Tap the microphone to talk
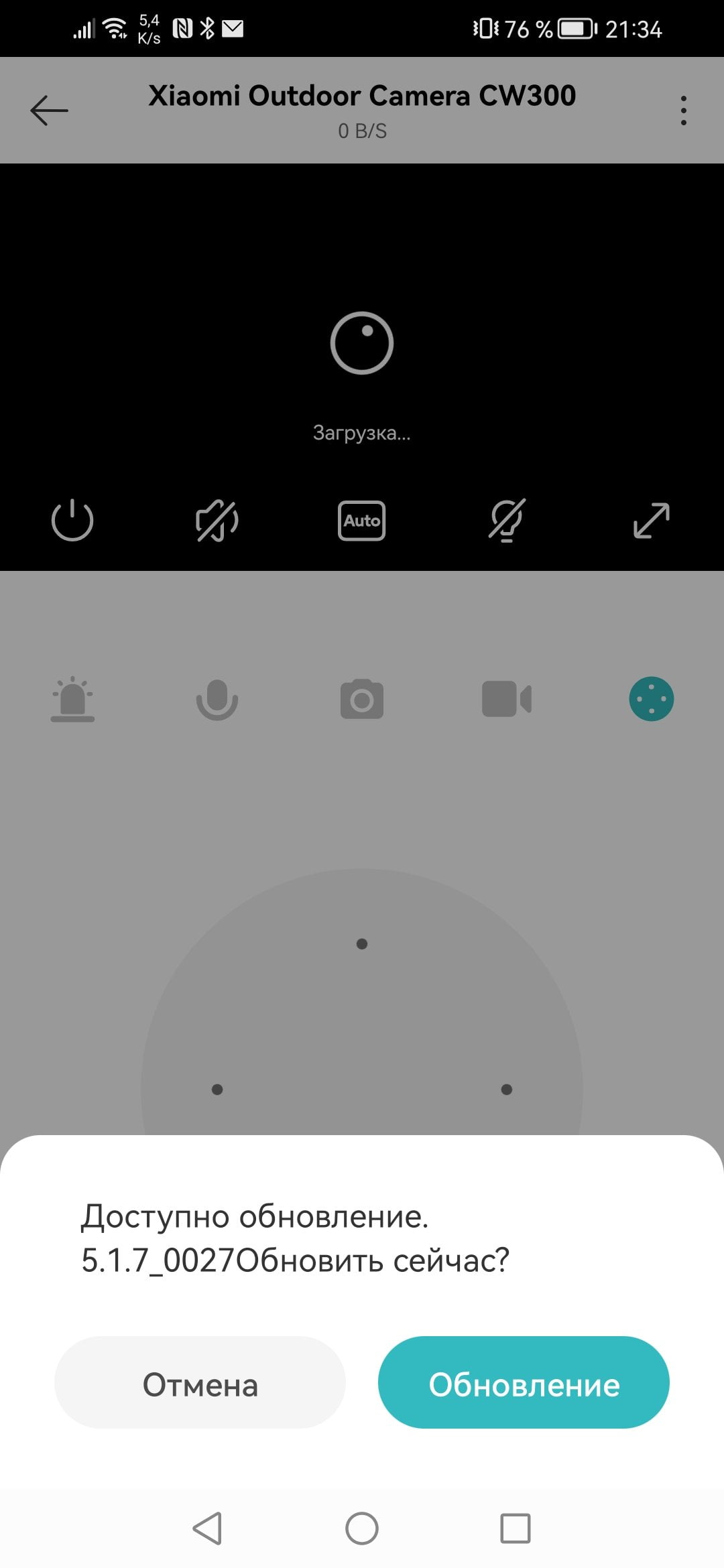This screenshot has width=724, height=1568. point(217,699)
